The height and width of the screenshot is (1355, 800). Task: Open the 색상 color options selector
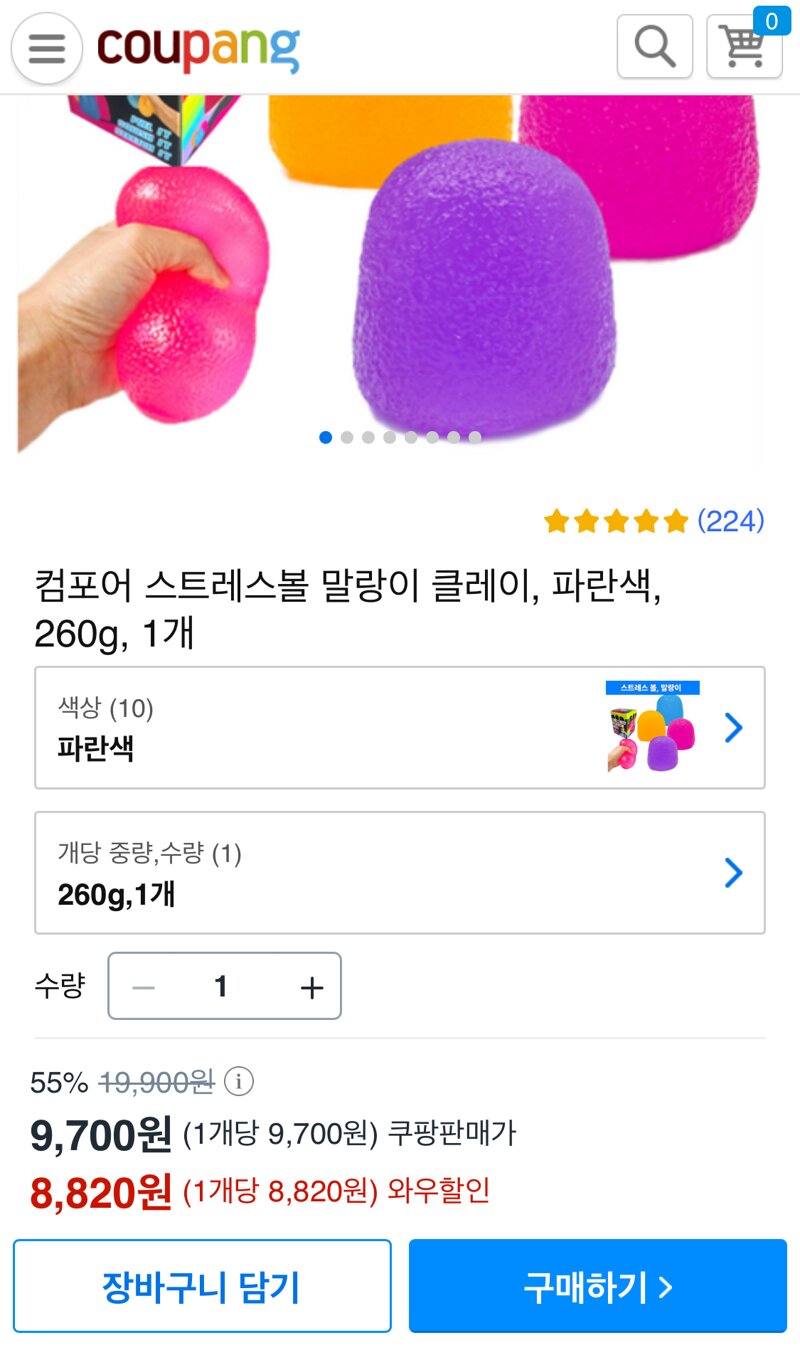400,728
